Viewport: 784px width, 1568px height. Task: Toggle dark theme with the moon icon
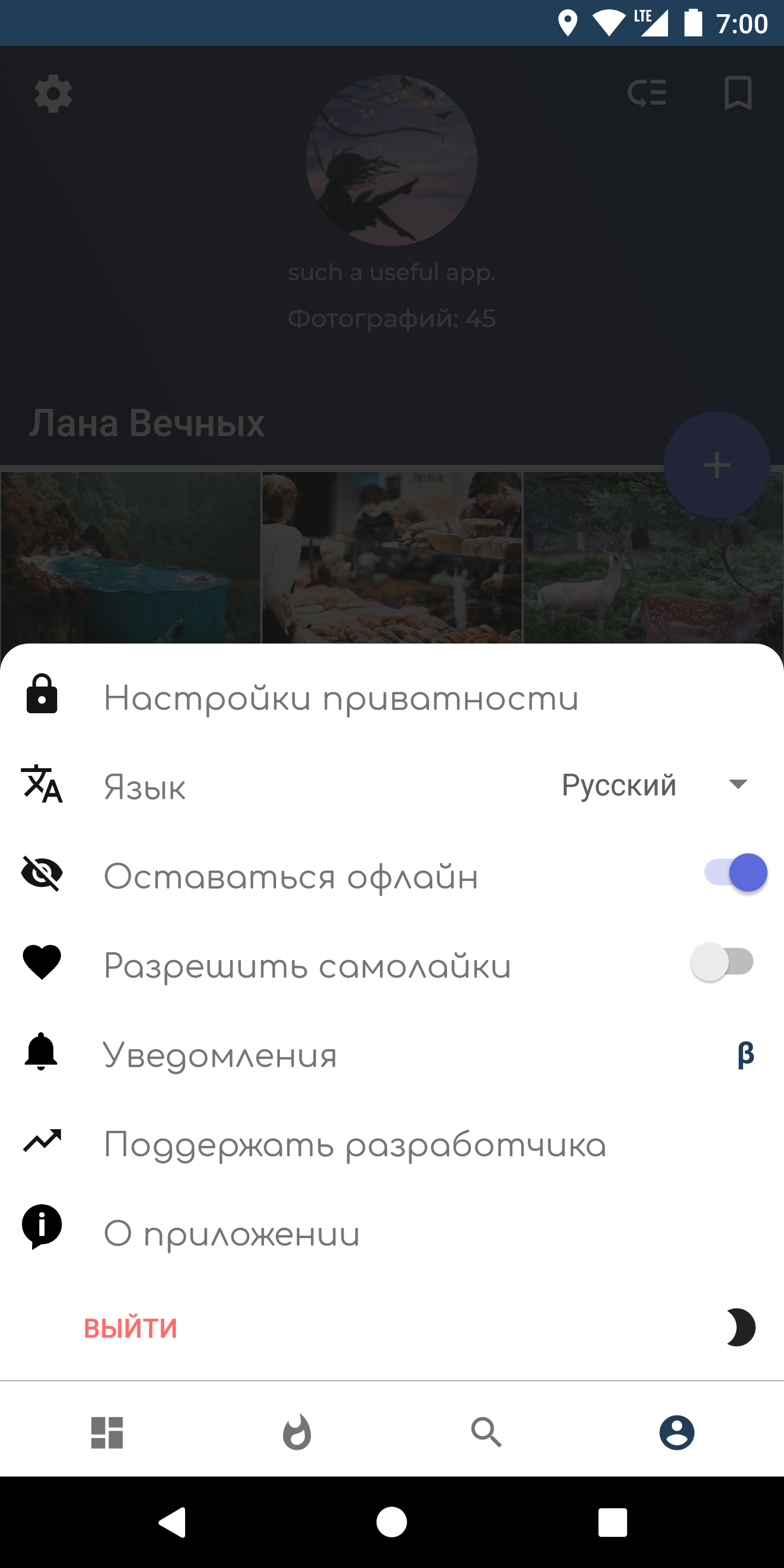pyautogui.click(x=741, y=1327)
